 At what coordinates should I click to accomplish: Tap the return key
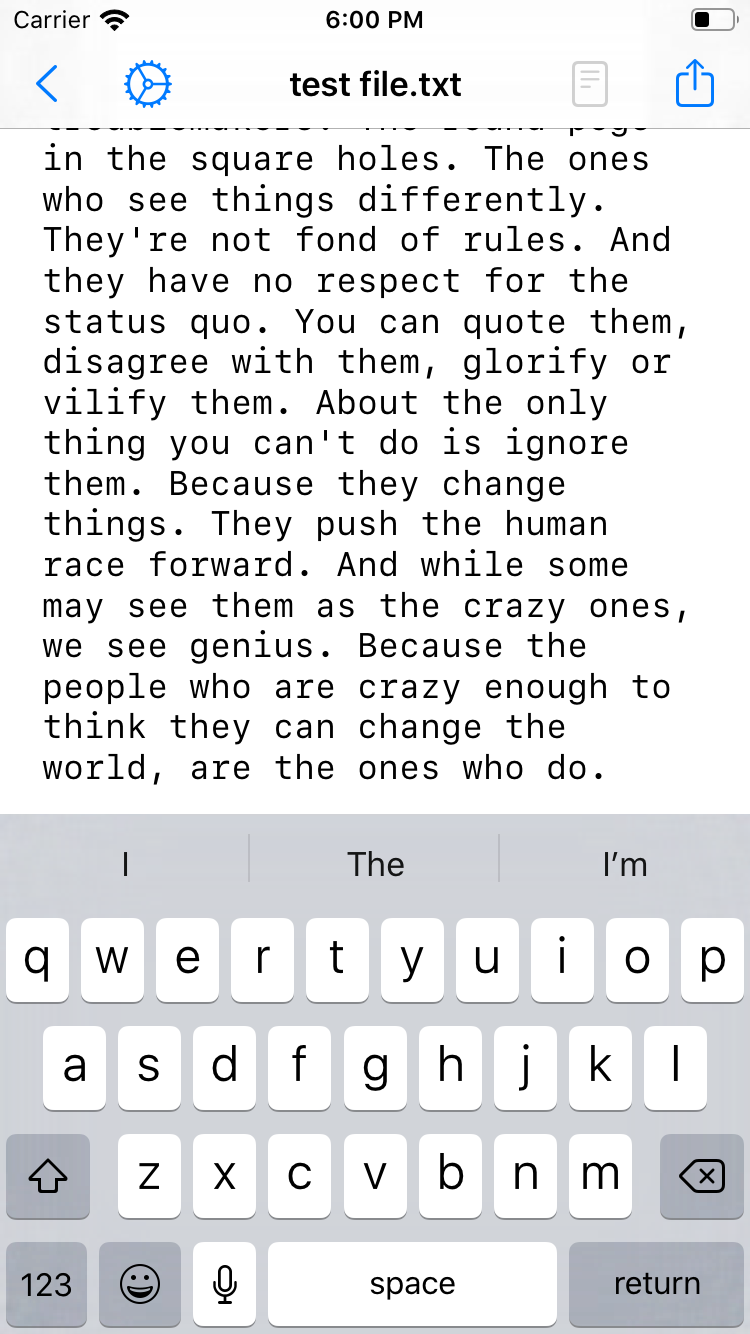[657, 1284]
